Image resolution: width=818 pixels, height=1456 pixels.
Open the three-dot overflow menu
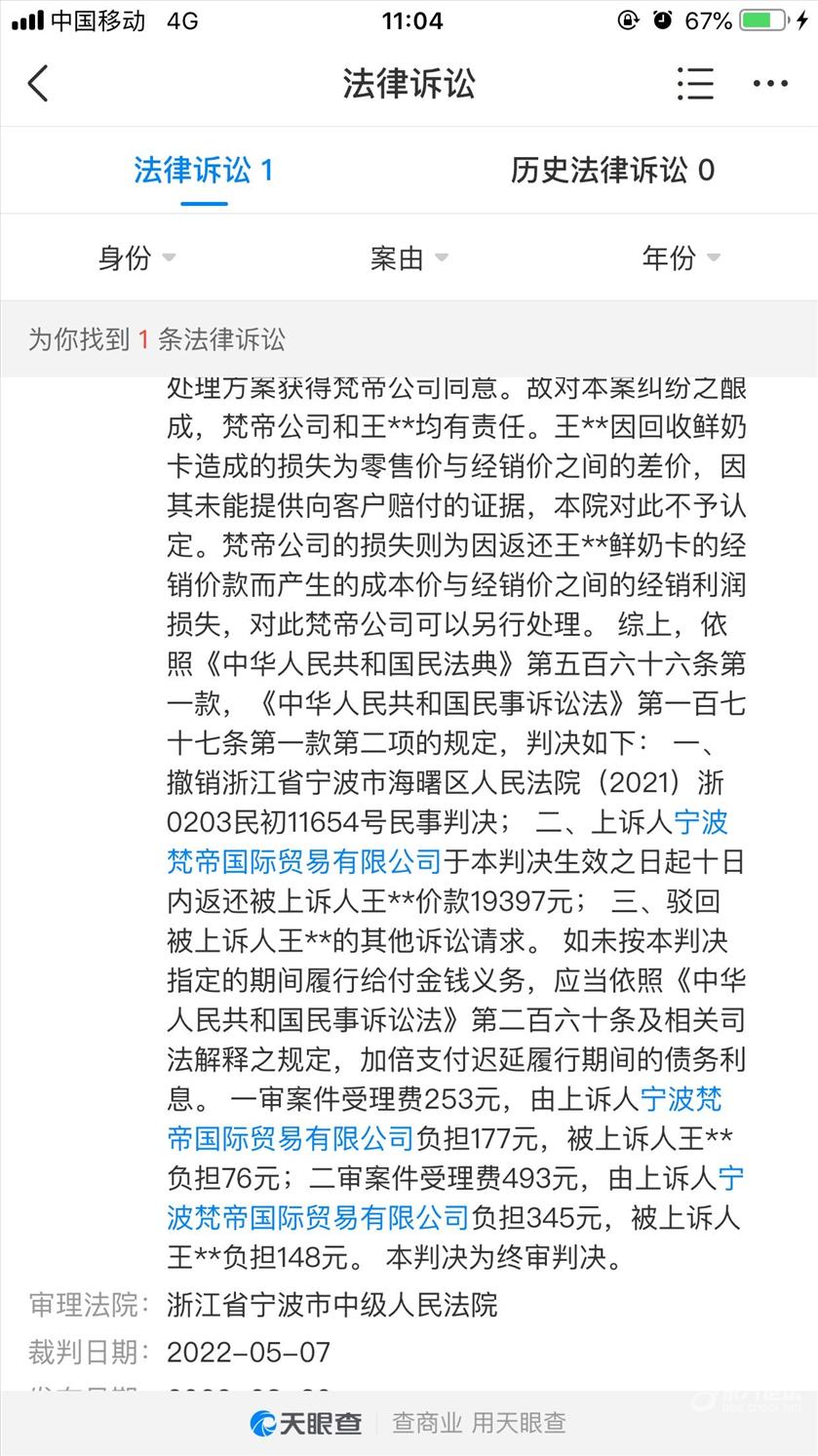(x=770, y=84)
